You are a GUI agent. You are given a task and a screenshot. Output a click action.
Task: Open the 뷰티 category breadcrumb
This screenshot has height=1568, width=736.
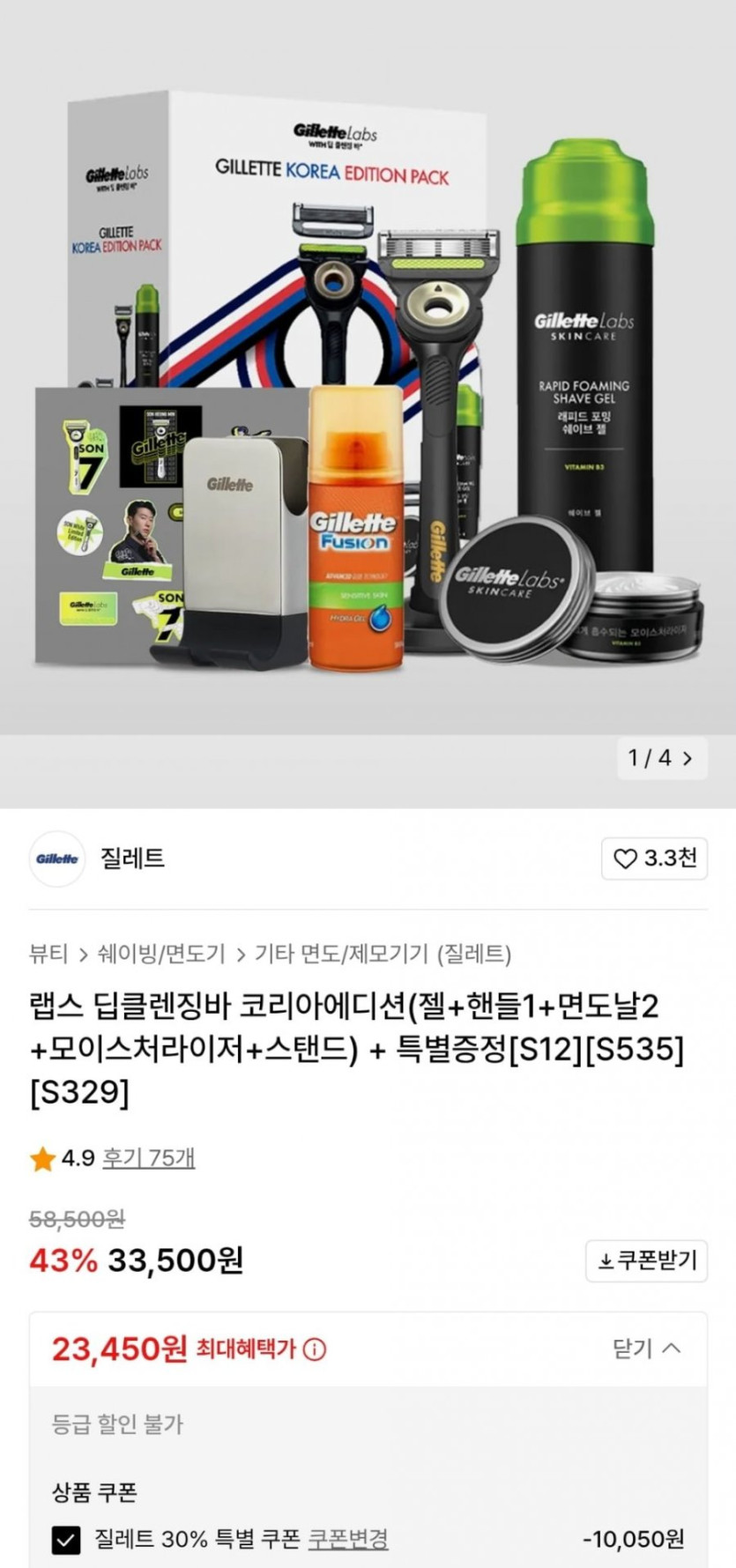coord(48,954)
